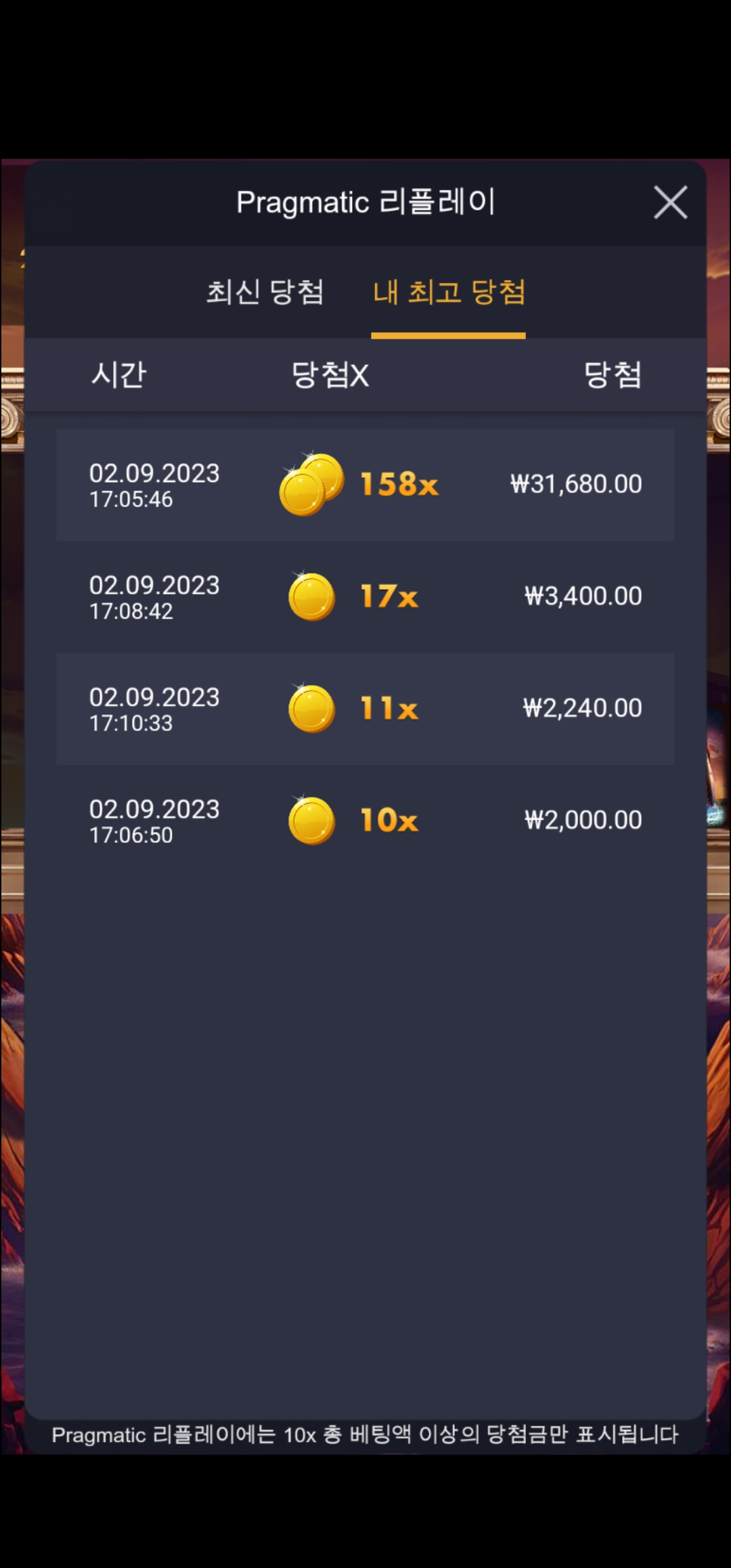The height and width of the screenshot is (1568, 731).
Task: Select the 내 최고 당첨 tab
Action: click(449, 292)
